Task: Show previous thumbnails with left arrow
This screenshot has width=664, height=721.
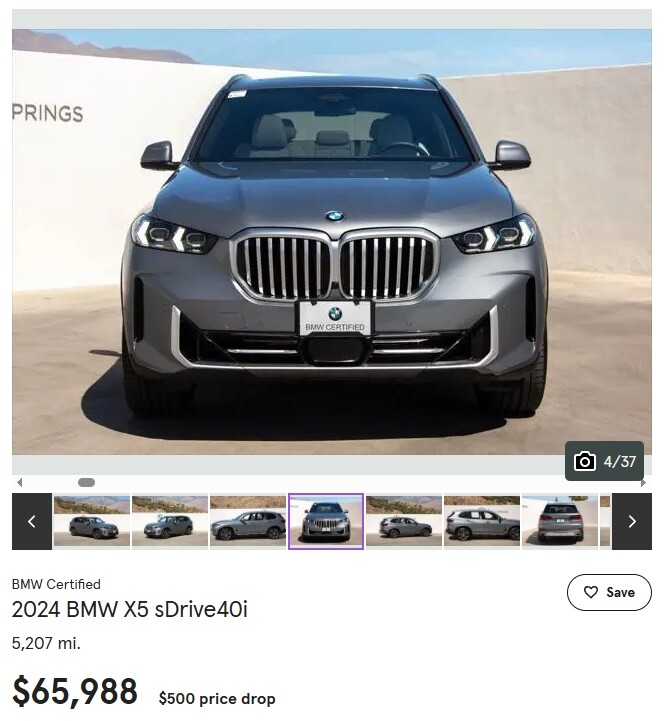Action: click(x=31, y=521)
